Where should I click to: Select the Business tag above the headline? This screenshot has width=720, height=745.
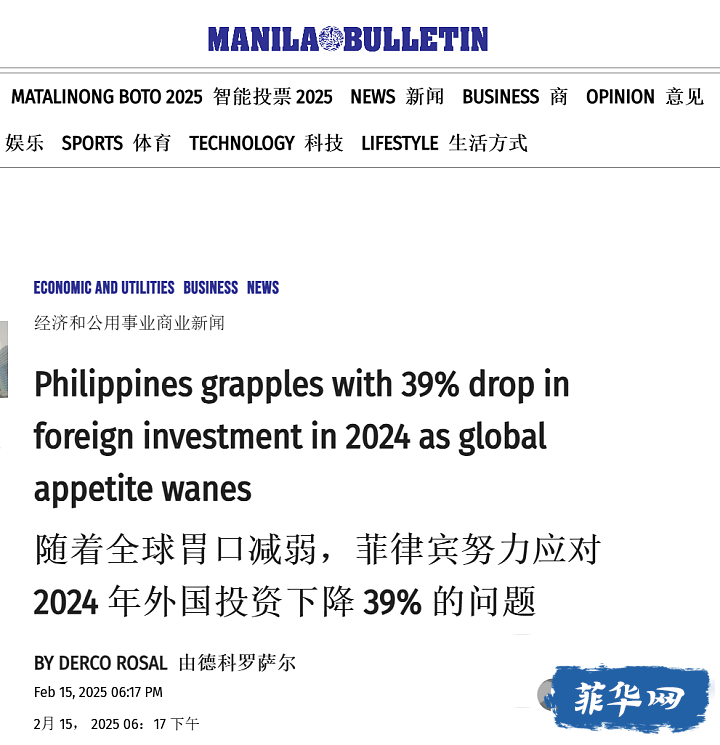pos(210,288)
